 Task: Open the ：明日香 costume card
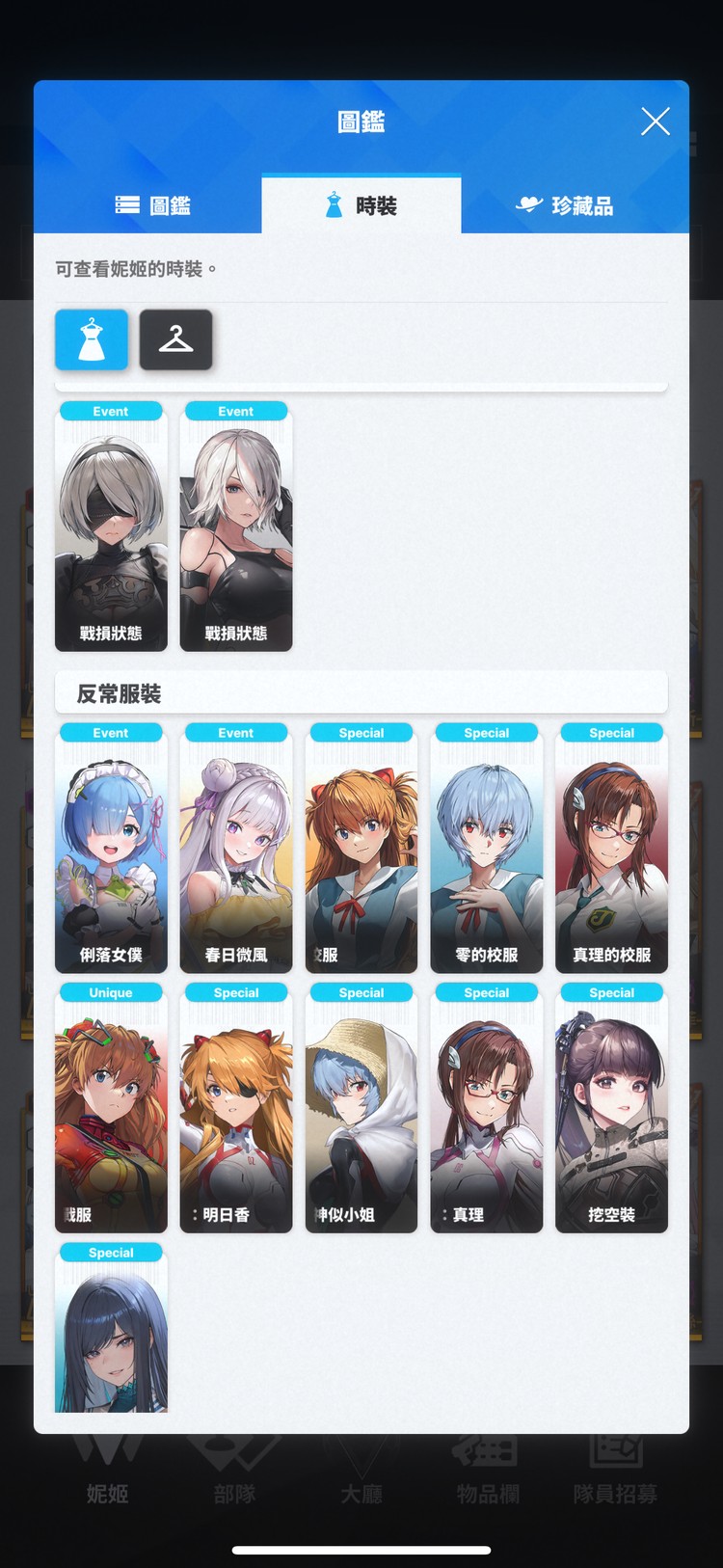(236, 1109)
